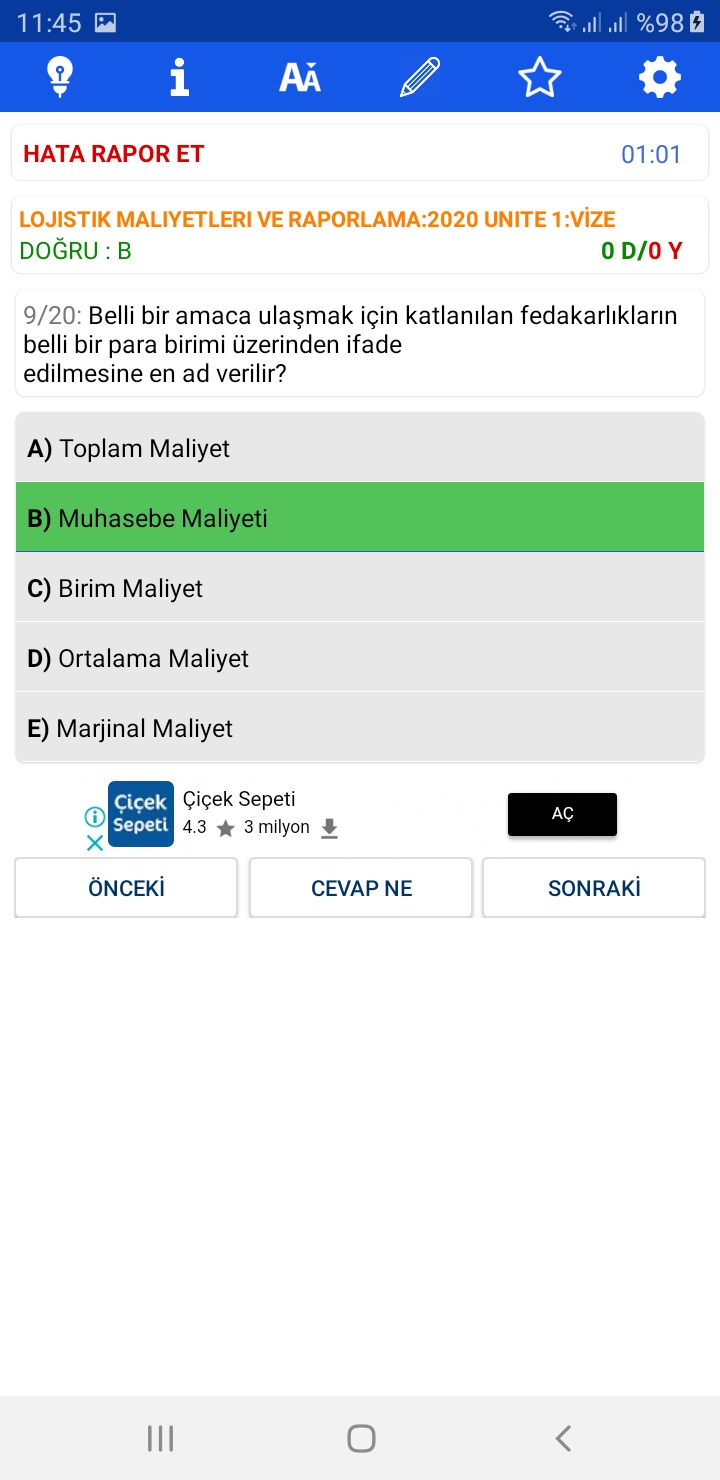This screenshot has width=720, height=1480.
Task: Select answer A) Toplam Maliyet
Action: point(360,448)
